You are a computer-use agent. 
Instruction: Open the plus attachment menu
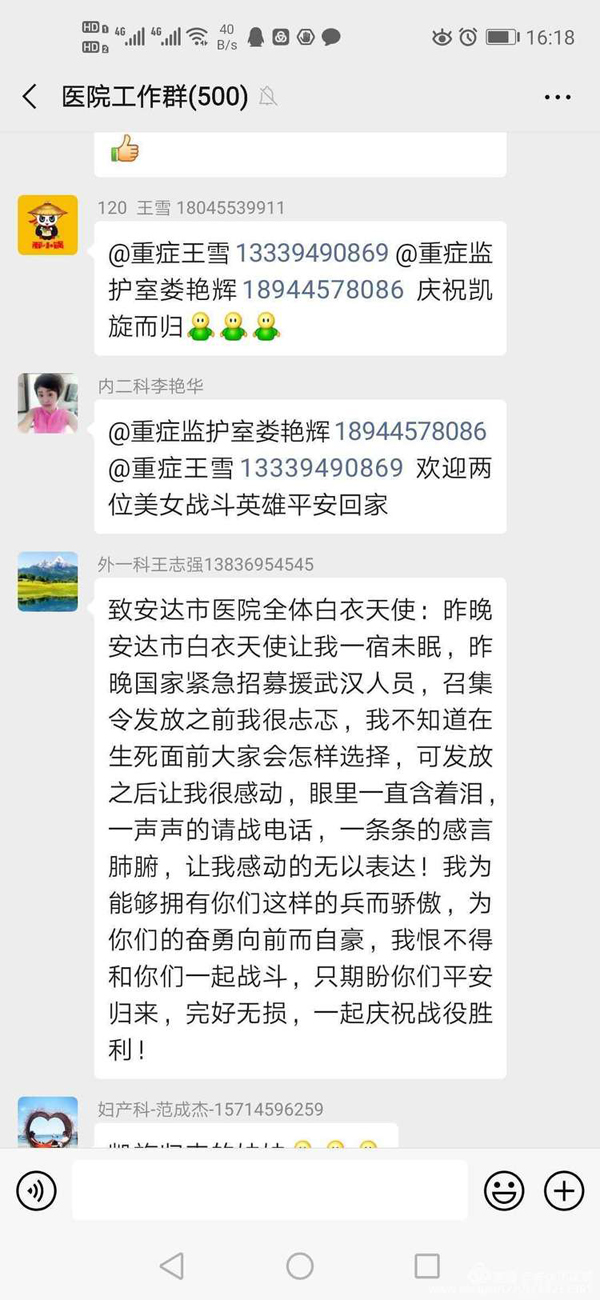click(563, 1191)
